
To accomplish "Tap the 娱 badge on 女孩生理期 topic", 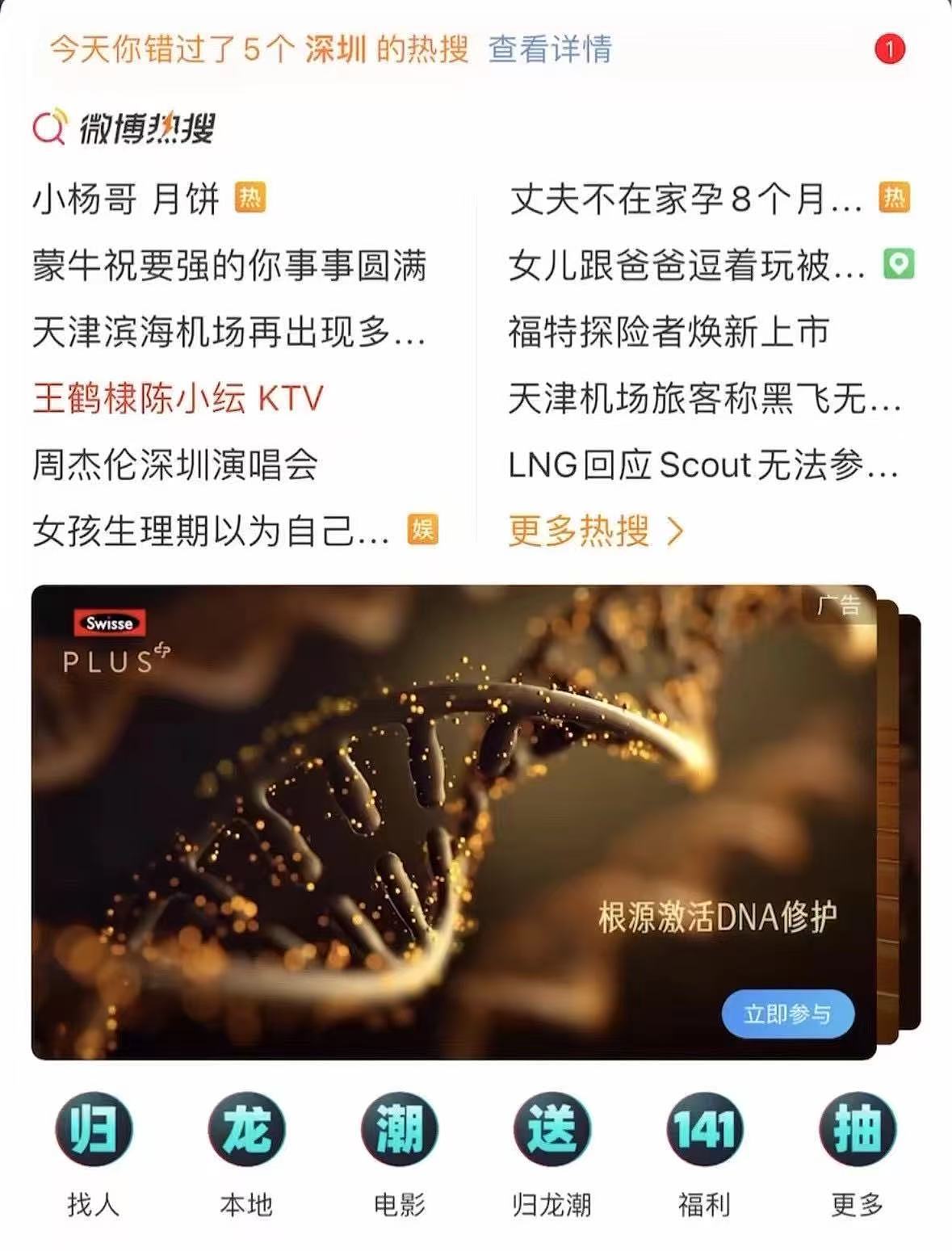I will pos(421,530).
